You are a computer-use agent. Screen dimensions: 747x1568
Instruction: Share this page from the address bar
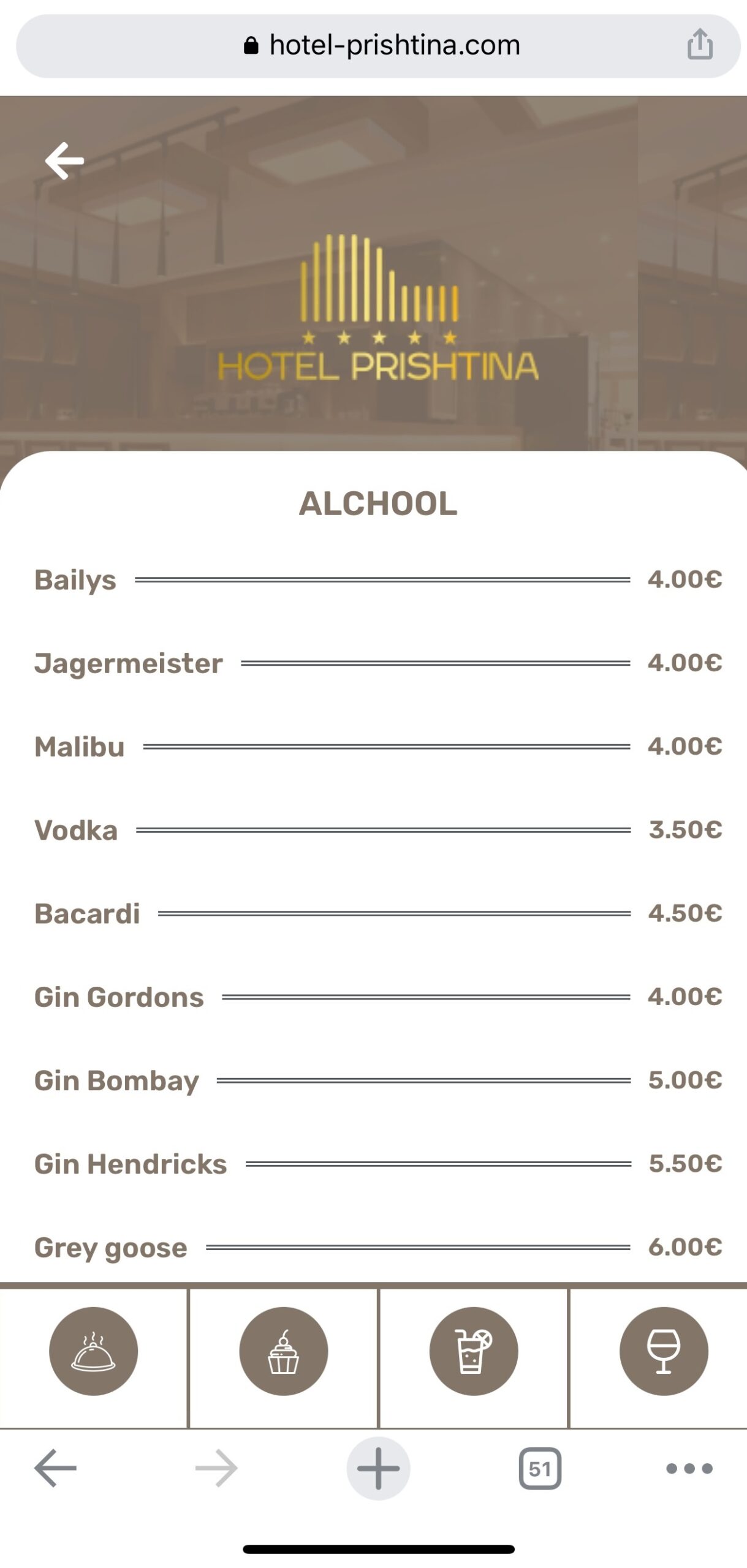click(700, 45)
